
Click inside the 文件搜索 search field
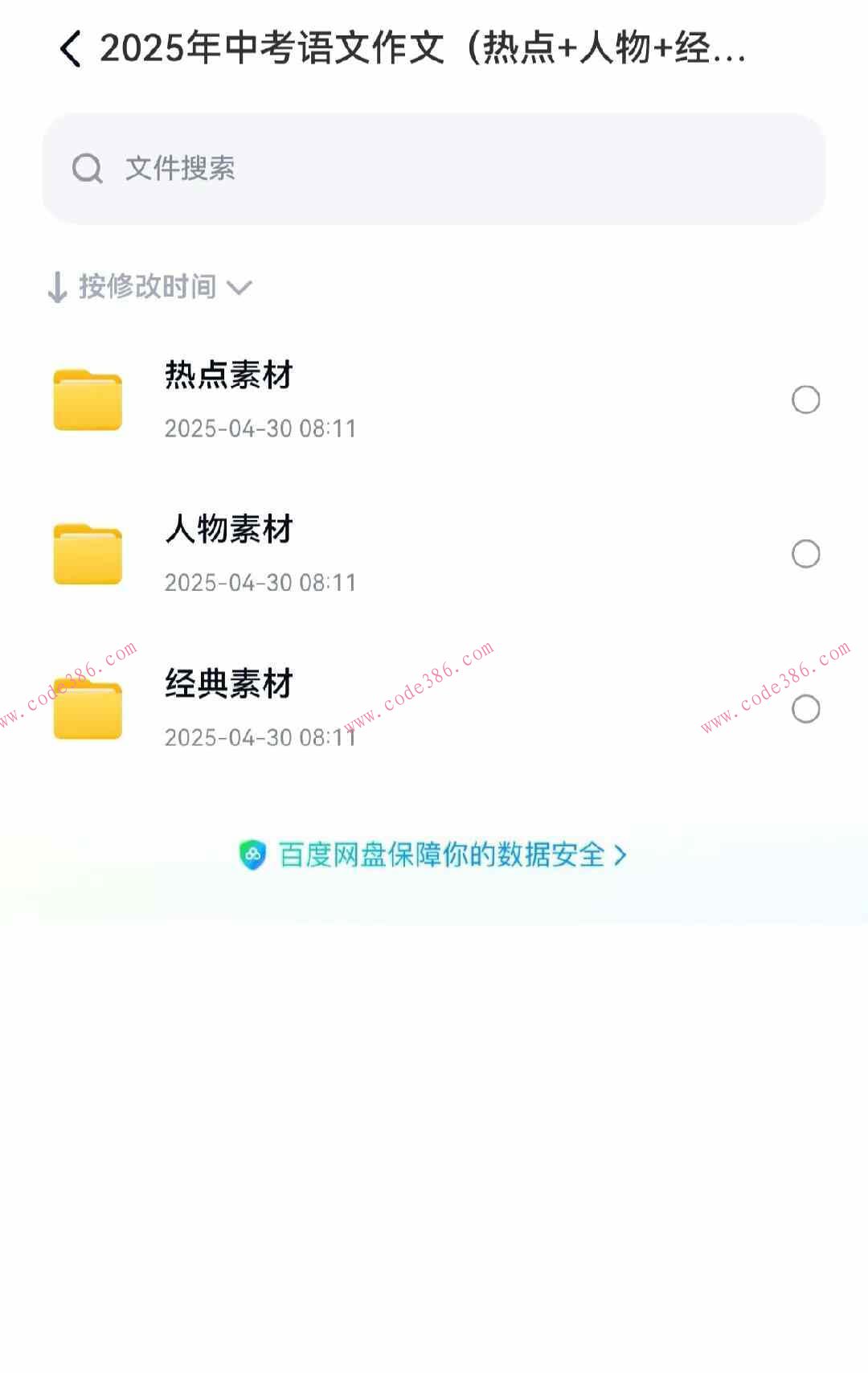434,169
